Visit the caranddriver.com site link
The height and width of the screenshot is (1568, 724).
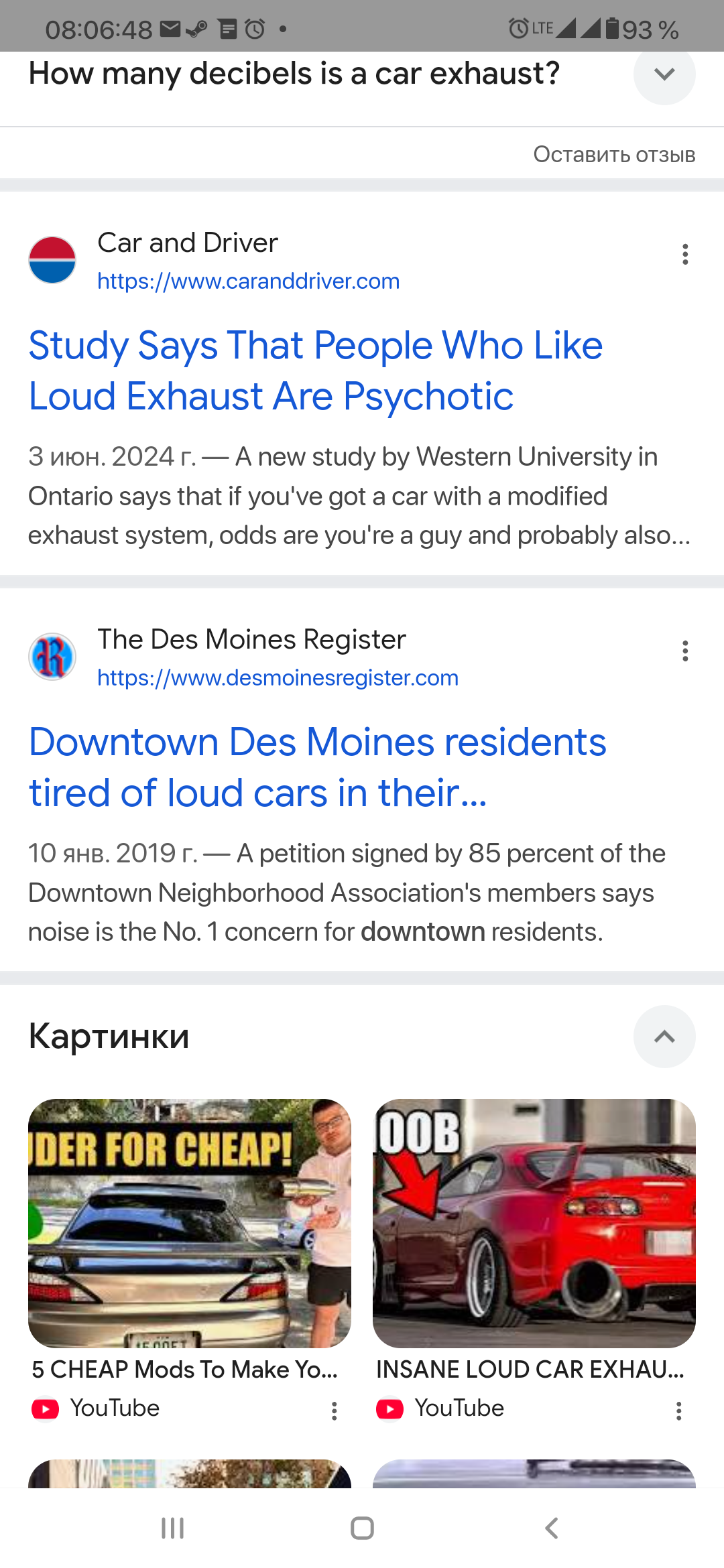pyautogui.click(x=248, y=281)
